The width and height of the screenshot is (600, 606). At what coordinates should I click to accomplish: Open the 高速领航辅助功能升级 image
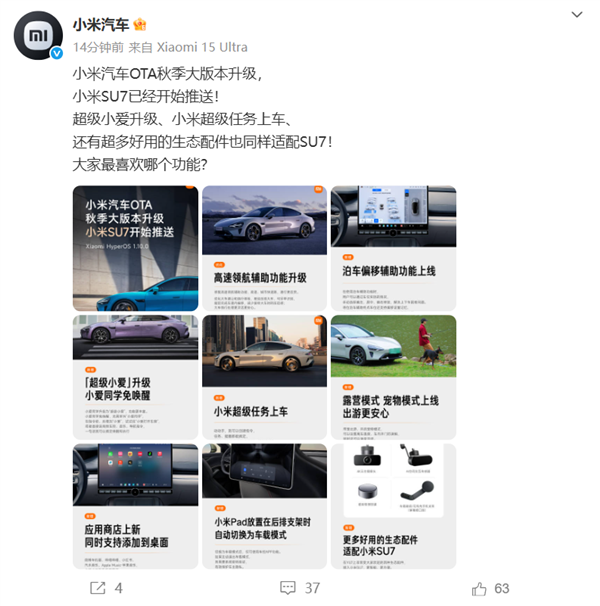[x=264, y=248]
